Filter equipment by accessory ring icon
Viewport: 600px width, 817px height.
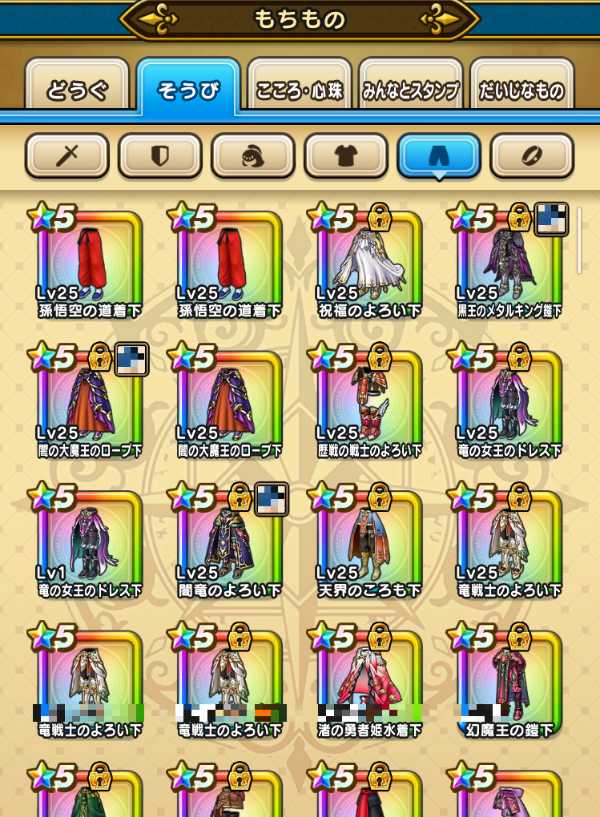(x=532, y=155)
